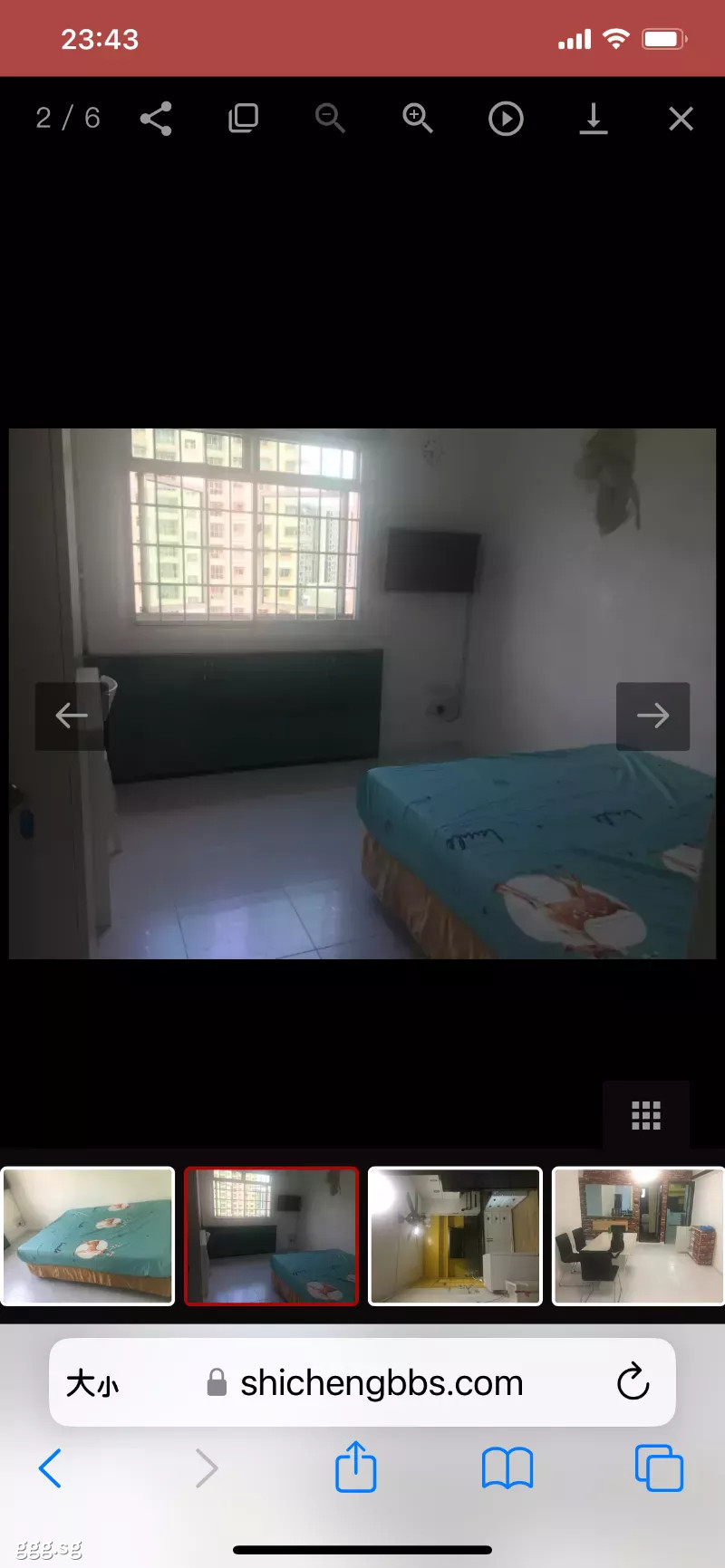Screen dimensions: 725x1568
Task: Start the slideshow playback
Action: click(x=506, y=119)
